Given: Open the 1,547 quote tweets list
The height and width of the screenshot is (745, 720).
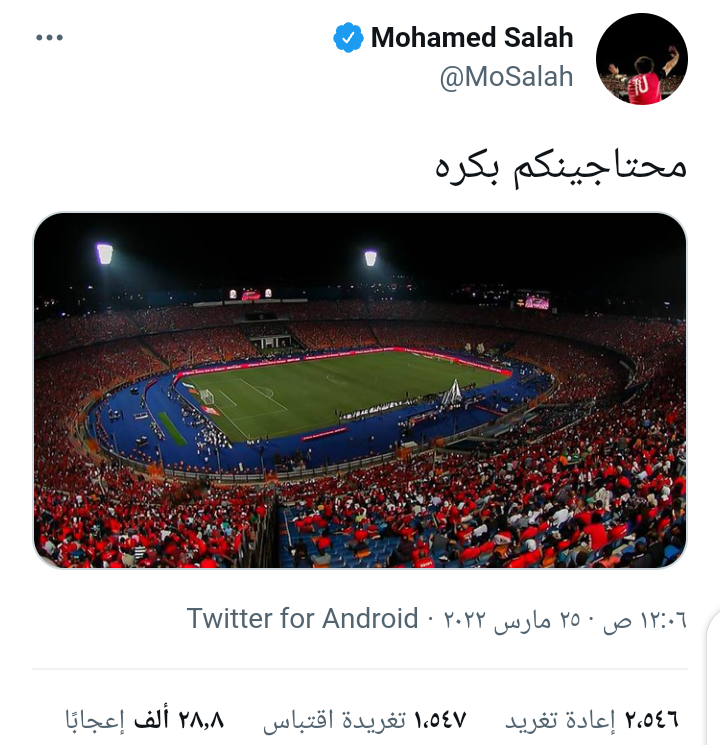Looking at the screenshot, I should point(365,719).
